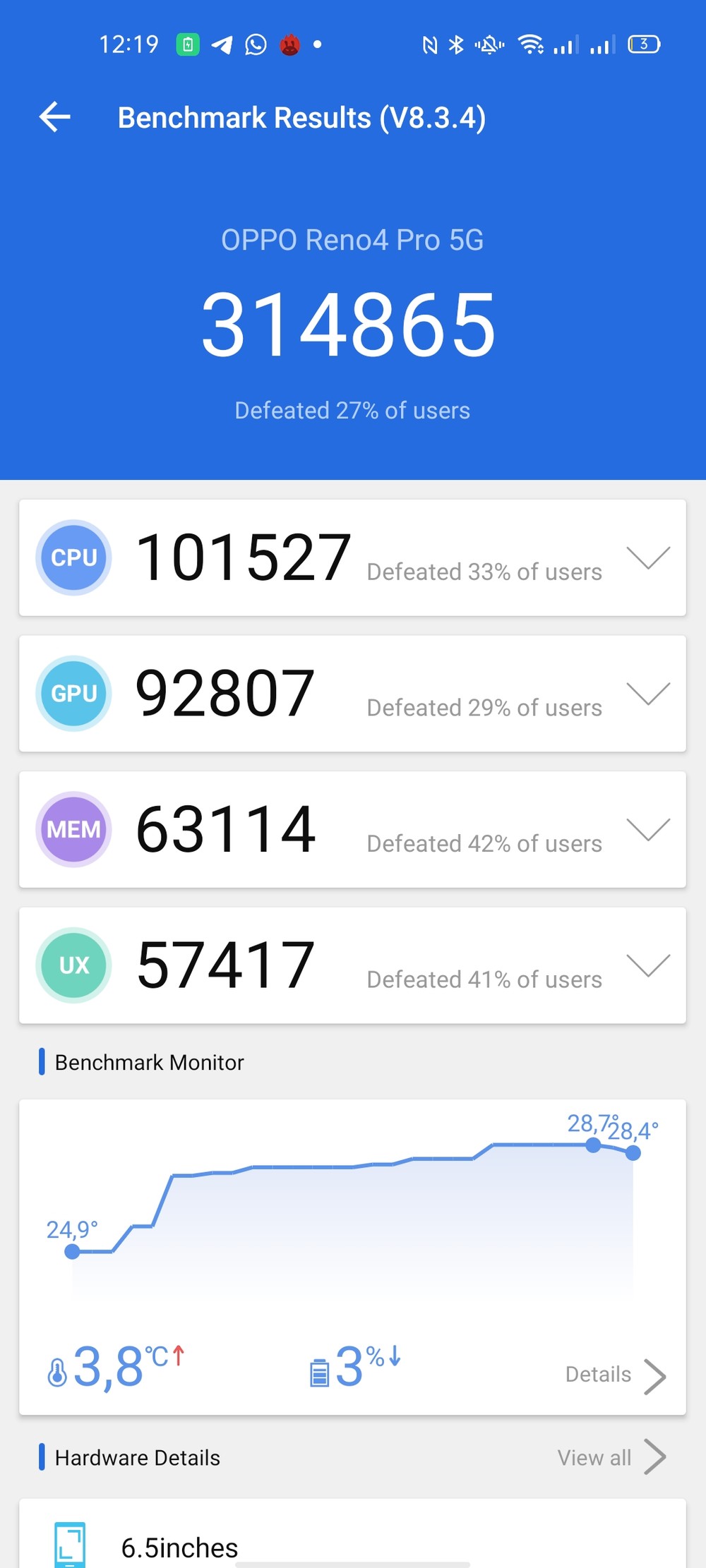View all hardware details
Viewport: 706px width, 1568px height.
point(611,1457)
